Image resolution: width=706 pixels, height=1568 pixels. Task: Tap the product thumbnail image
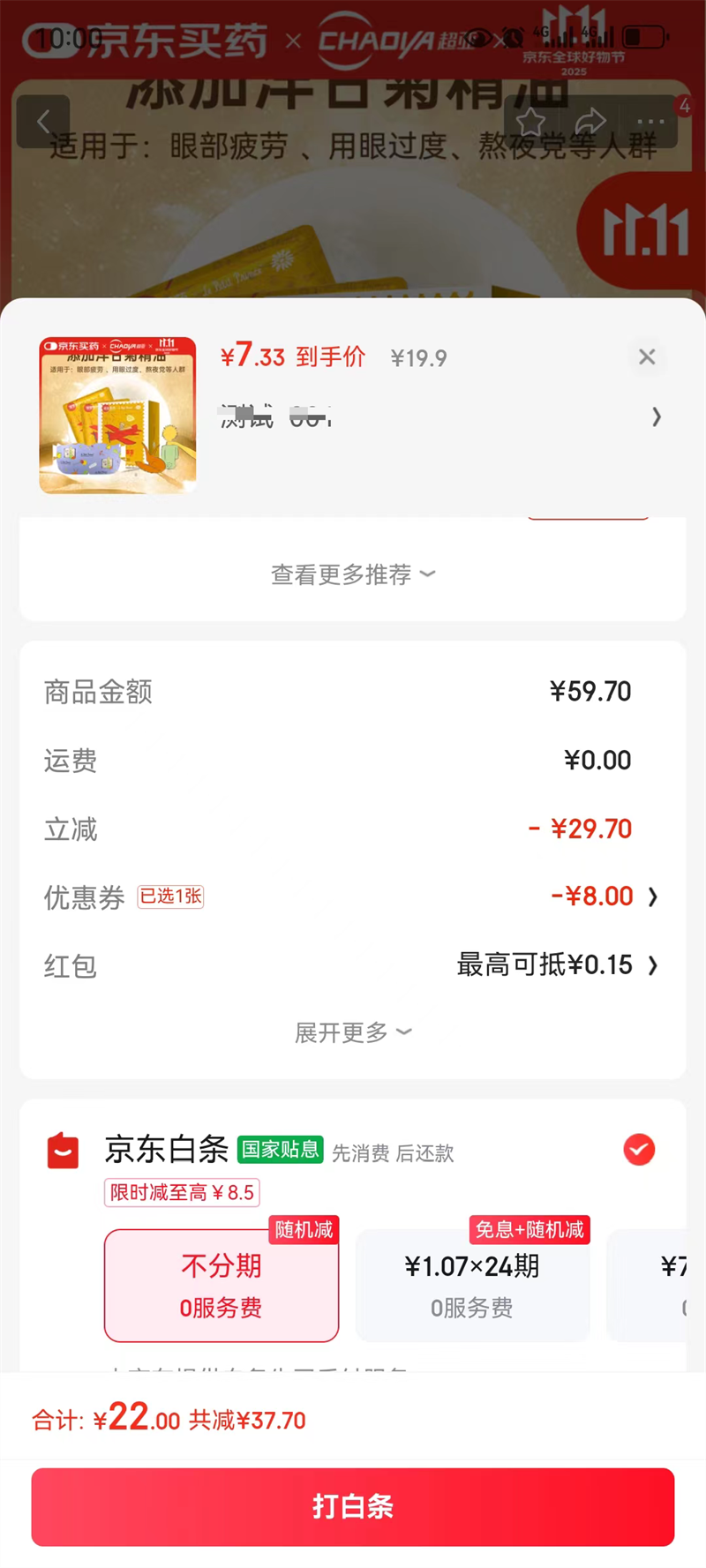click(117, 415)
